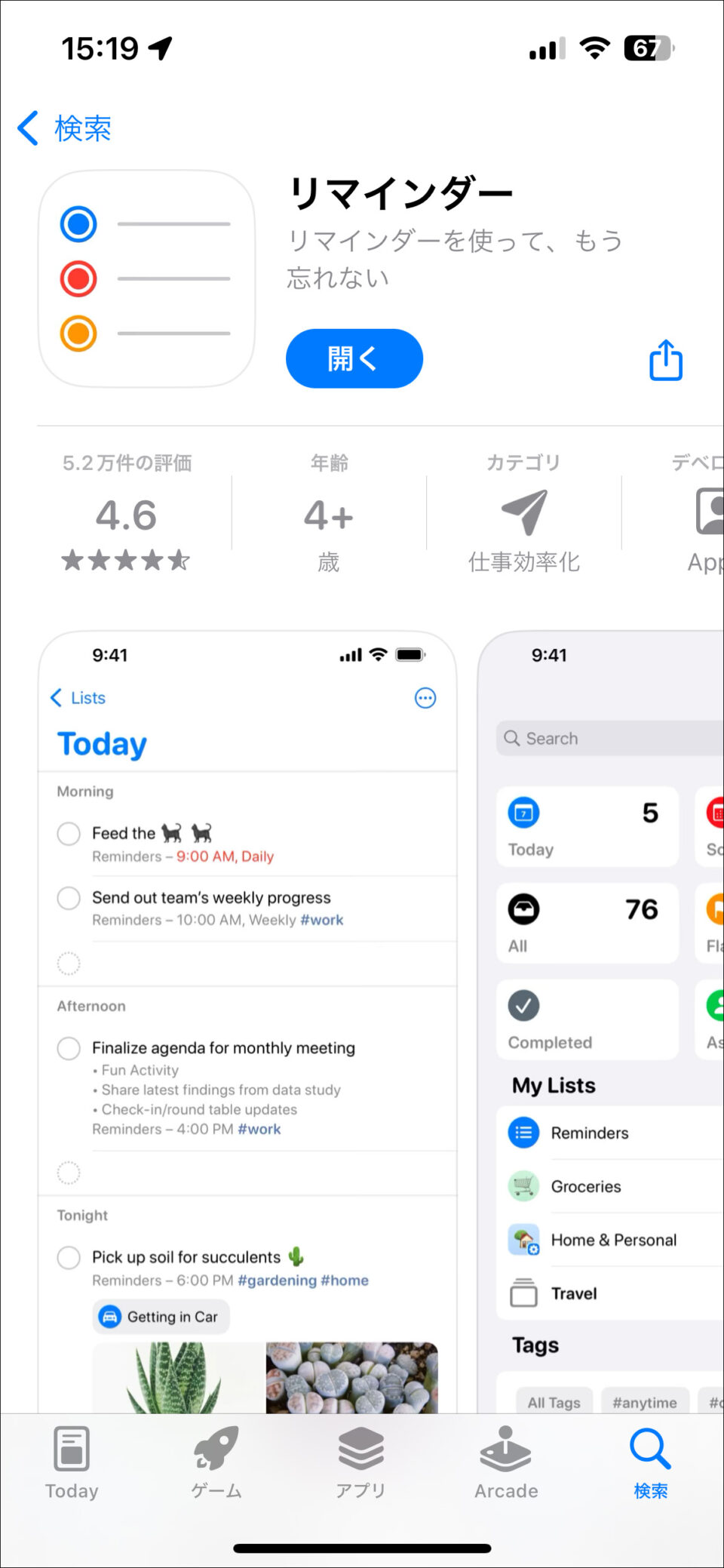The width and height of the screenshot is (724, 1568).
Task: View the second screenshot showing My Lists
Action: click(x=601, y=1022)
